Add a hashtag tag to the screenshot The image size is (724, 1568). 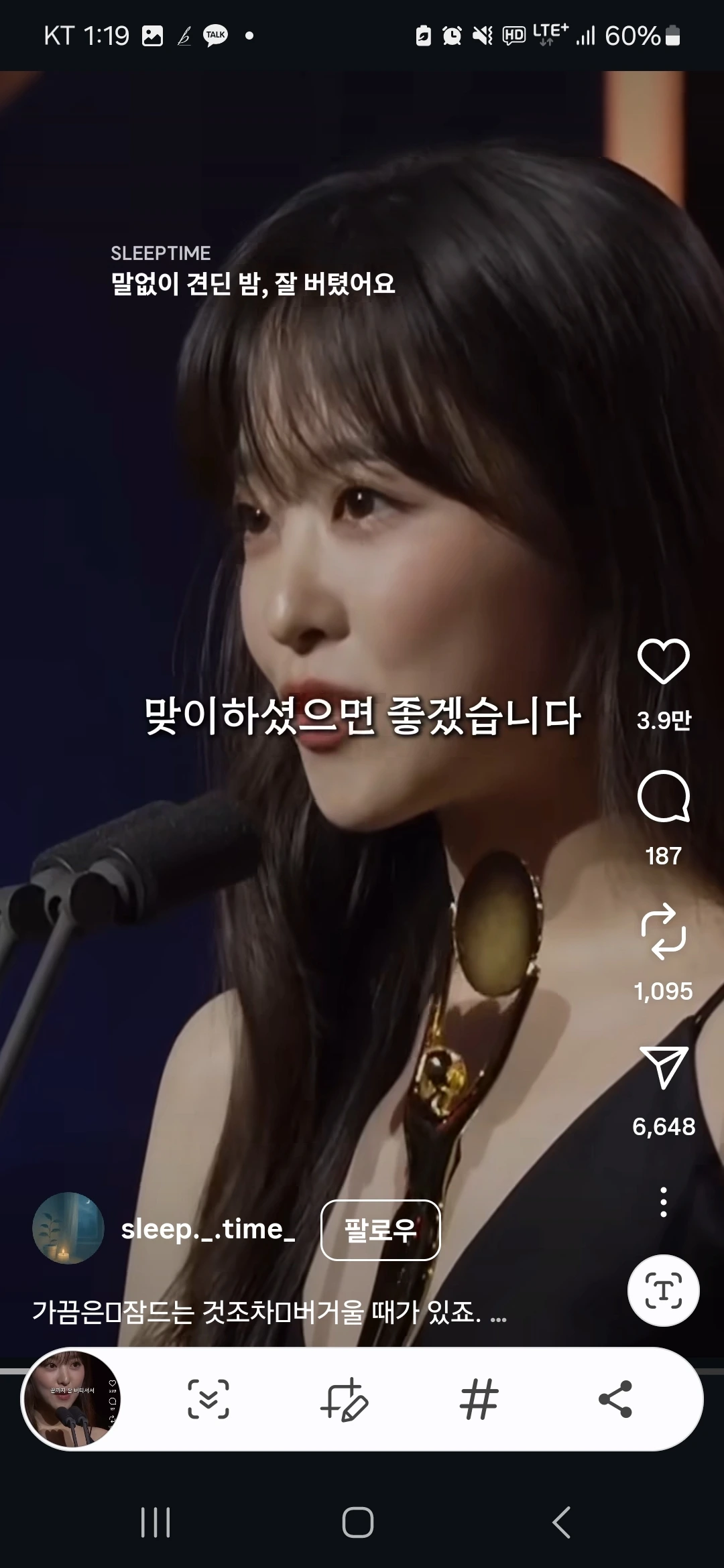pyautogui.click(x=479, y=1399)
